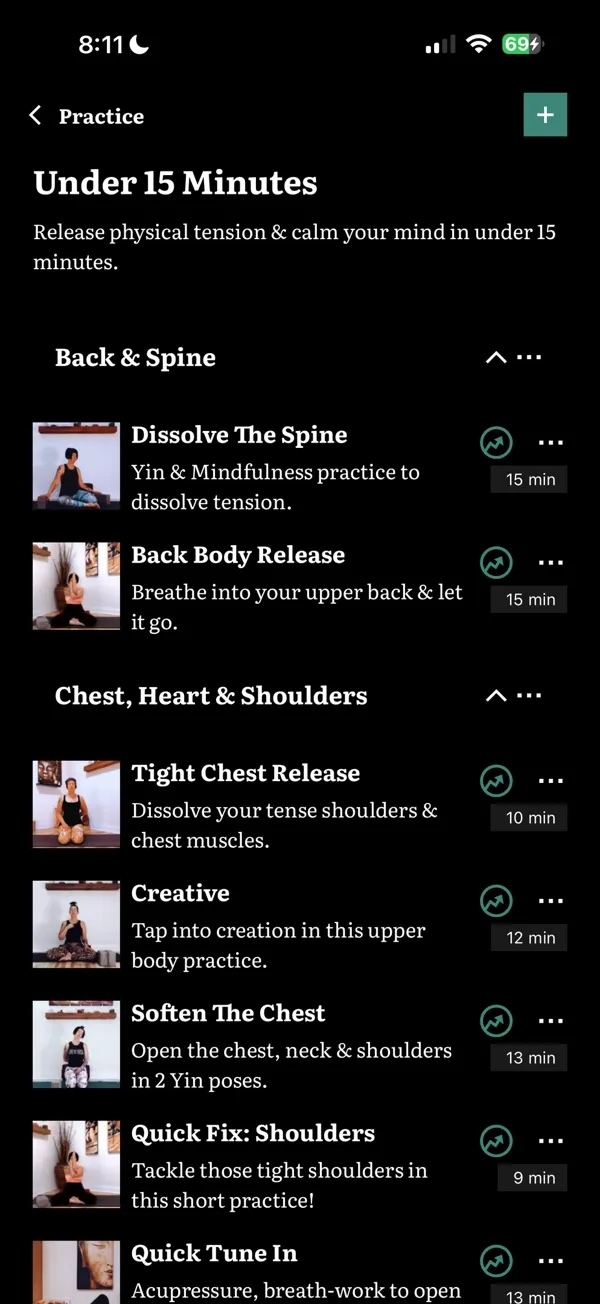This screenshot has width=600, height=1304.
Task: Open more options for Back Body Release
Action: tap(551, 562)
